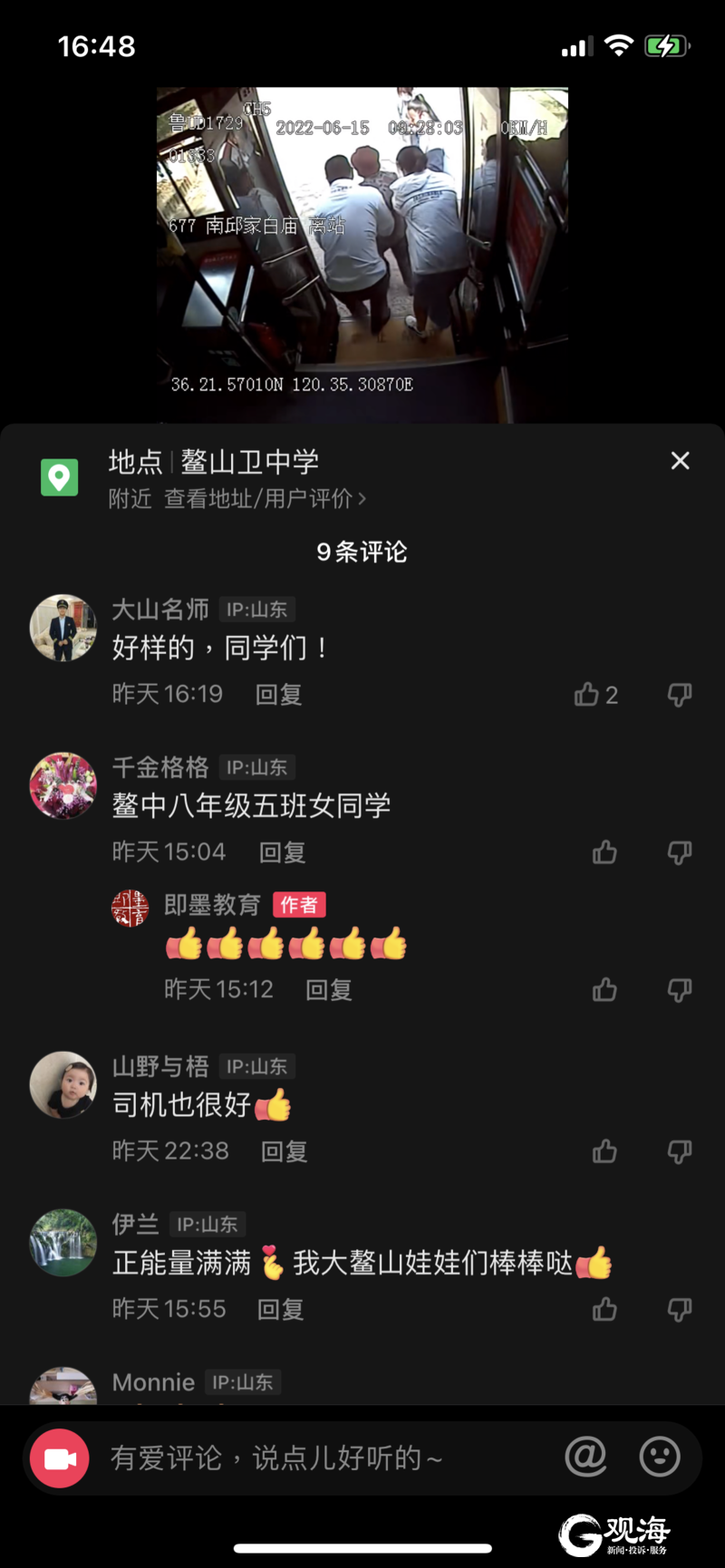Close the comments panel

click(x=680, y=461)
